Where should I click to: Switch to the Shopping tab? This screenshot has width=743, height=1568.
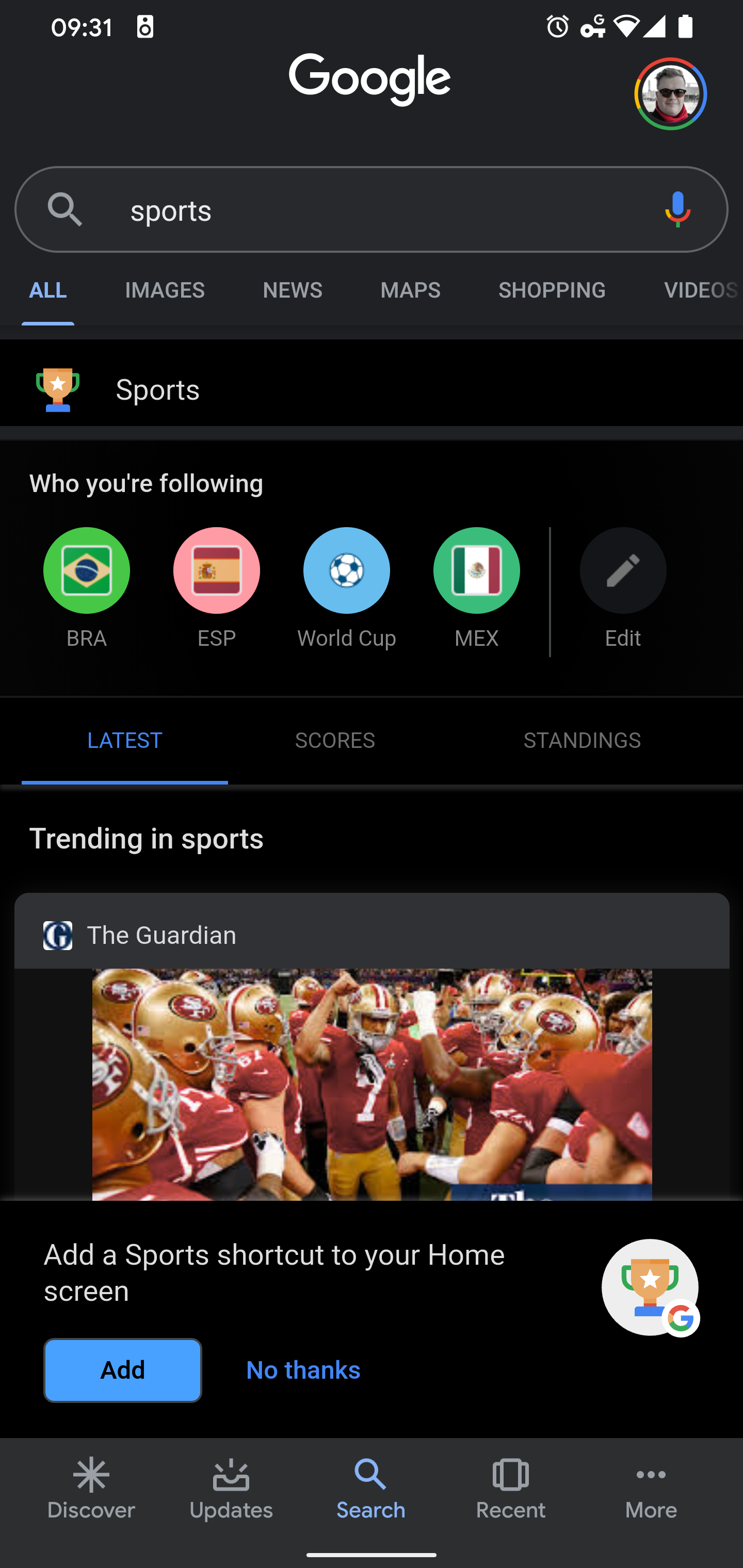click(552, 290)
